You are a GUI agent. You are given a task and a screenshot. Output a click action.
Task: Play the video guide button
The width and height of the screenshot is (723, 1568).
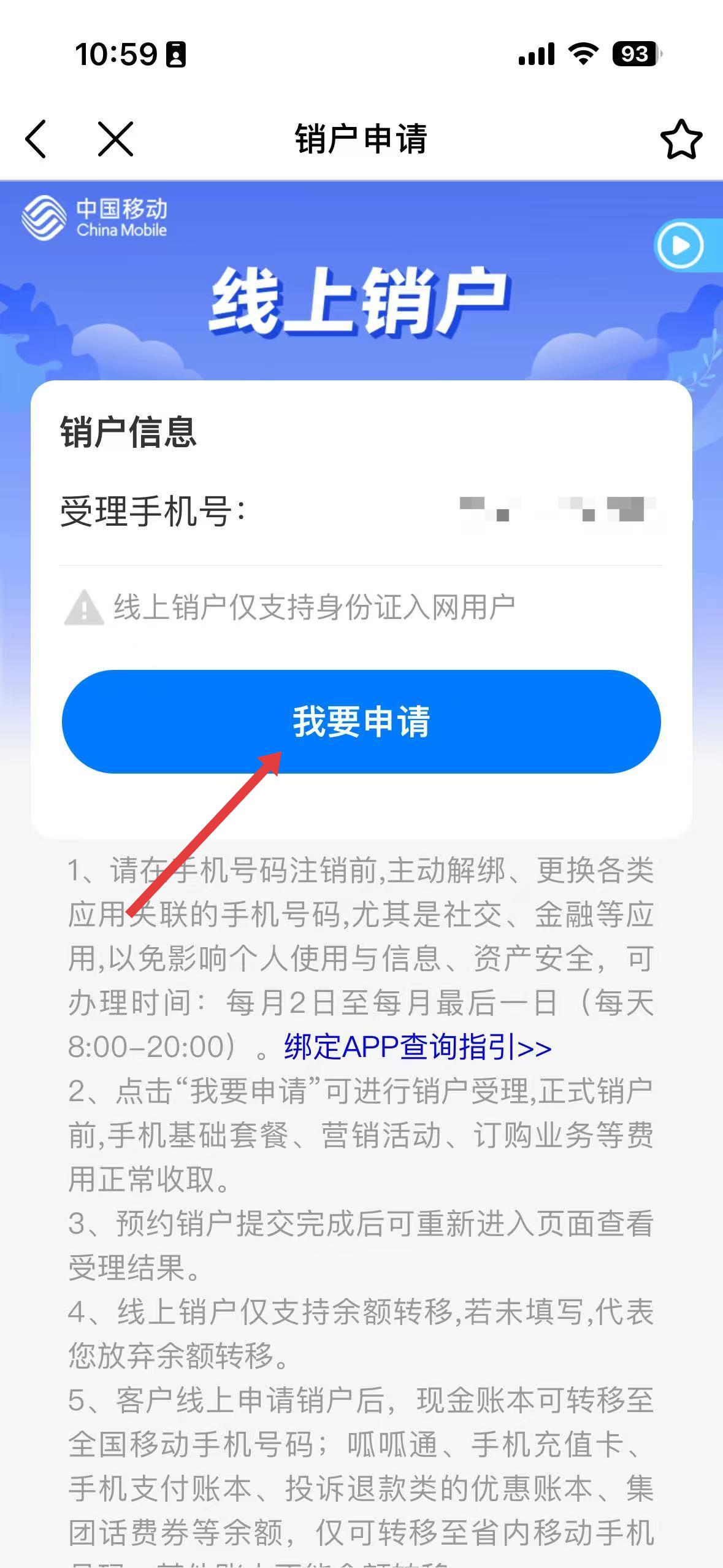[681, 245]
